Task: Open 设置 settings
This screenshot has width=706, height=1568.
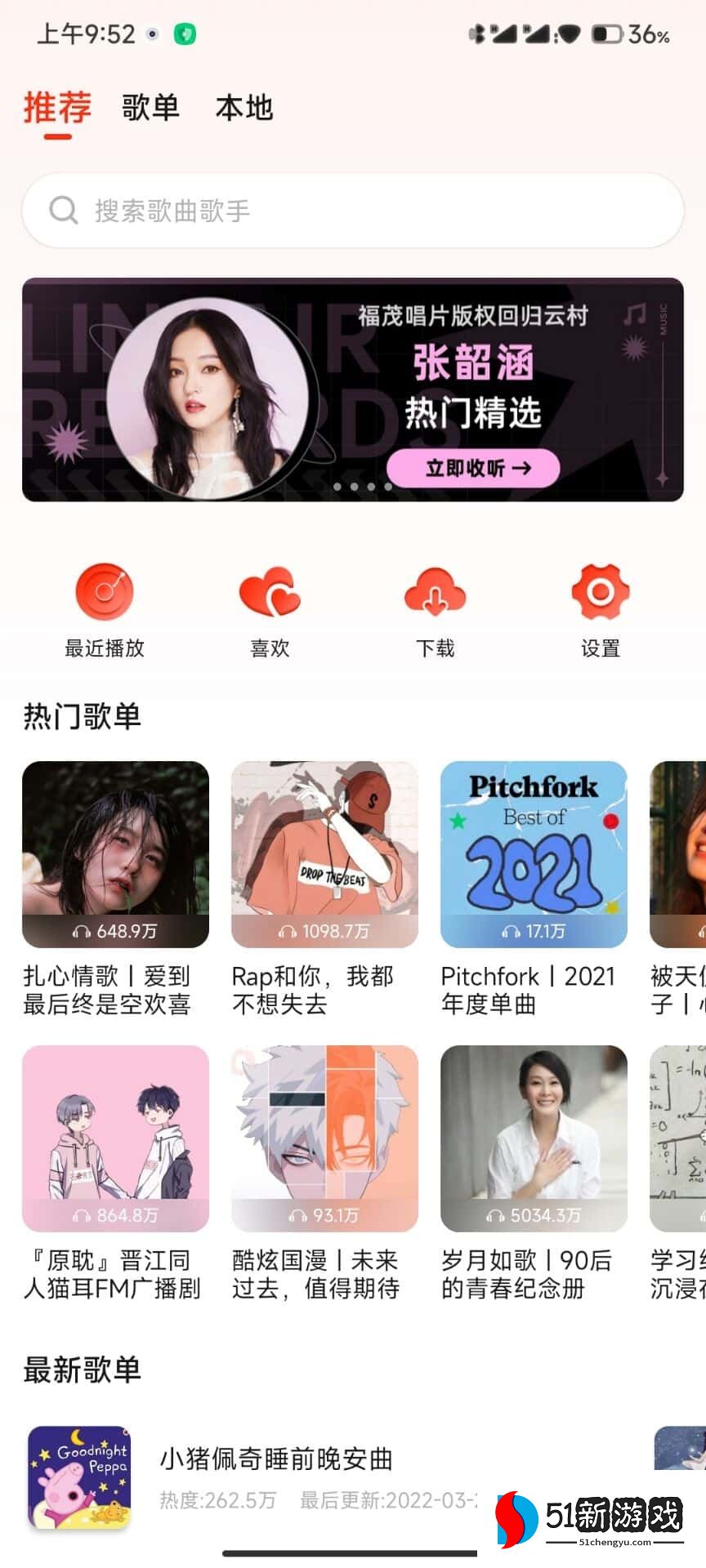Action: 601,608
